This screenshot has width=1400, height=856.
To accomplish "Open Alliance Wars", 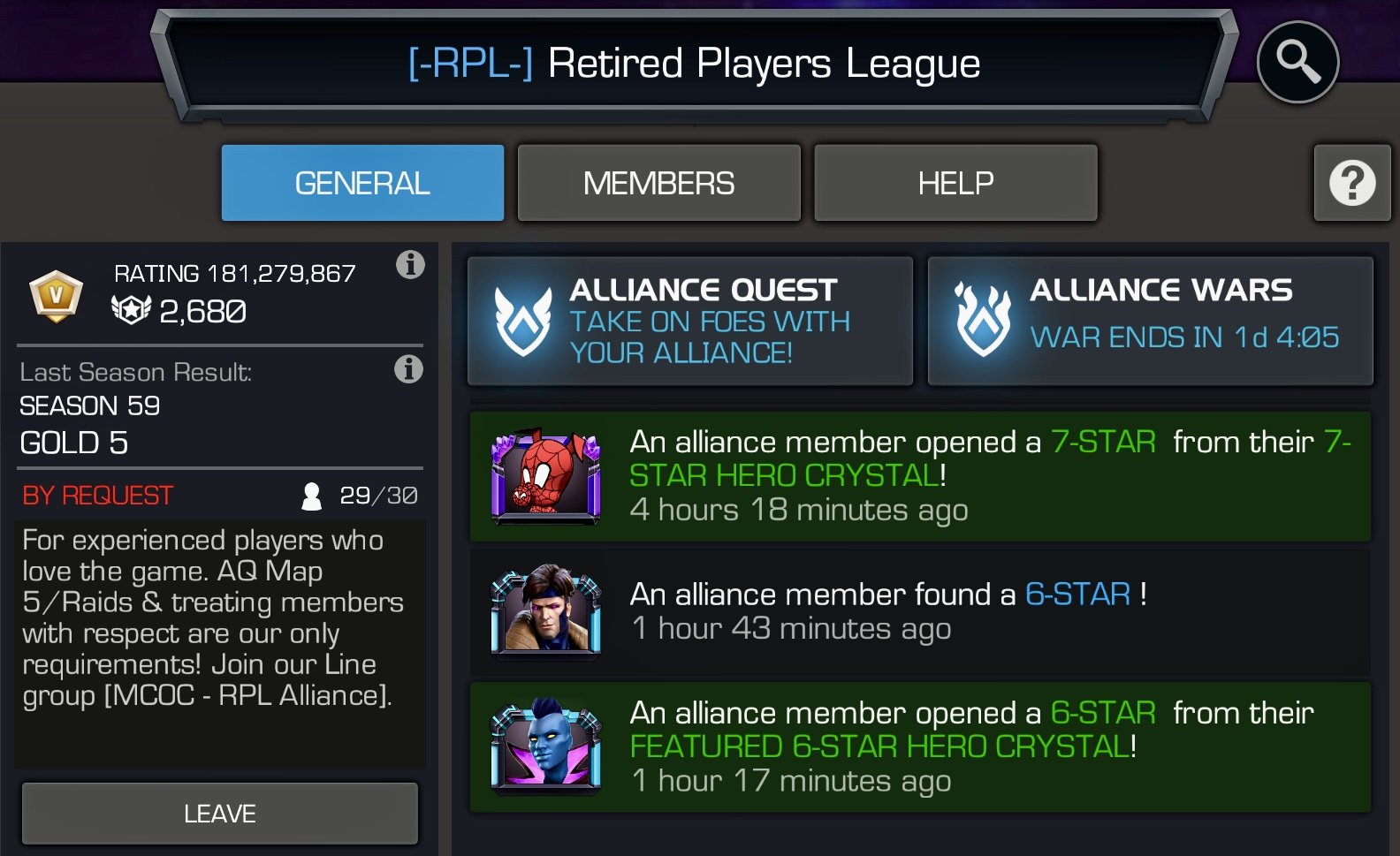I will 1150,321.
